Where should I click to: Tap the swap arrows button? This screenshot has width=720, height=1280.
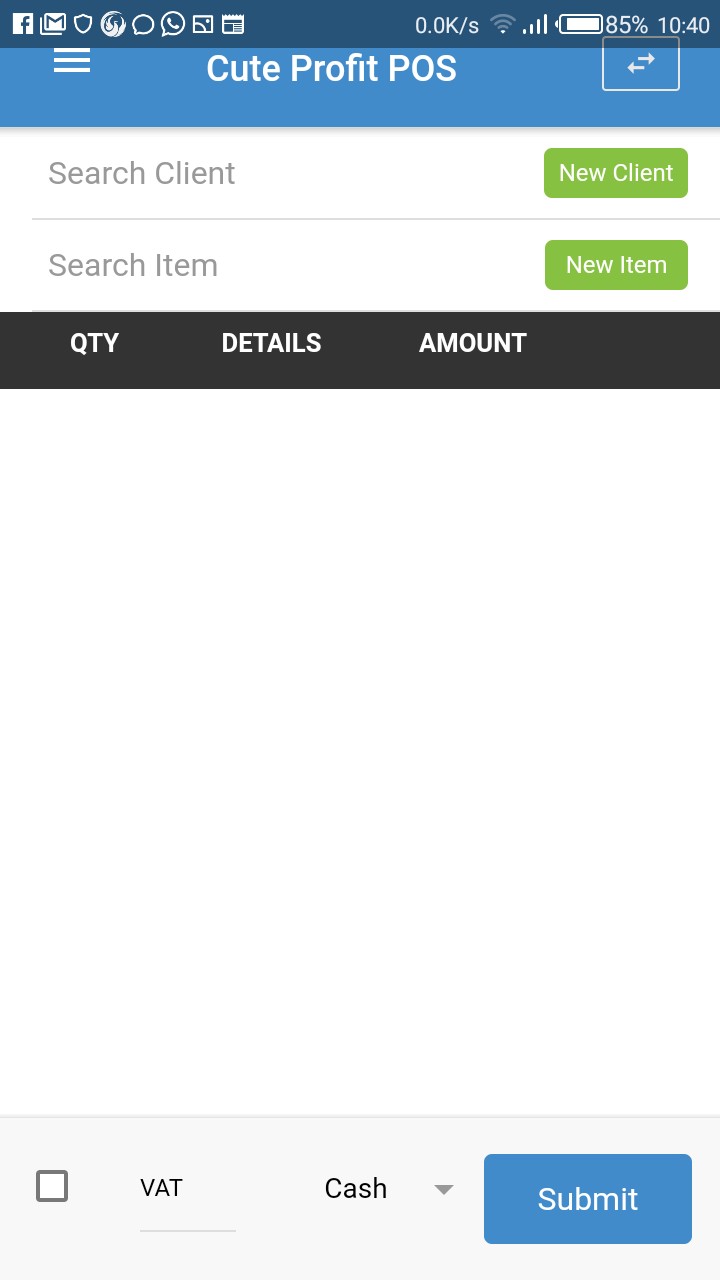[641, 64]
